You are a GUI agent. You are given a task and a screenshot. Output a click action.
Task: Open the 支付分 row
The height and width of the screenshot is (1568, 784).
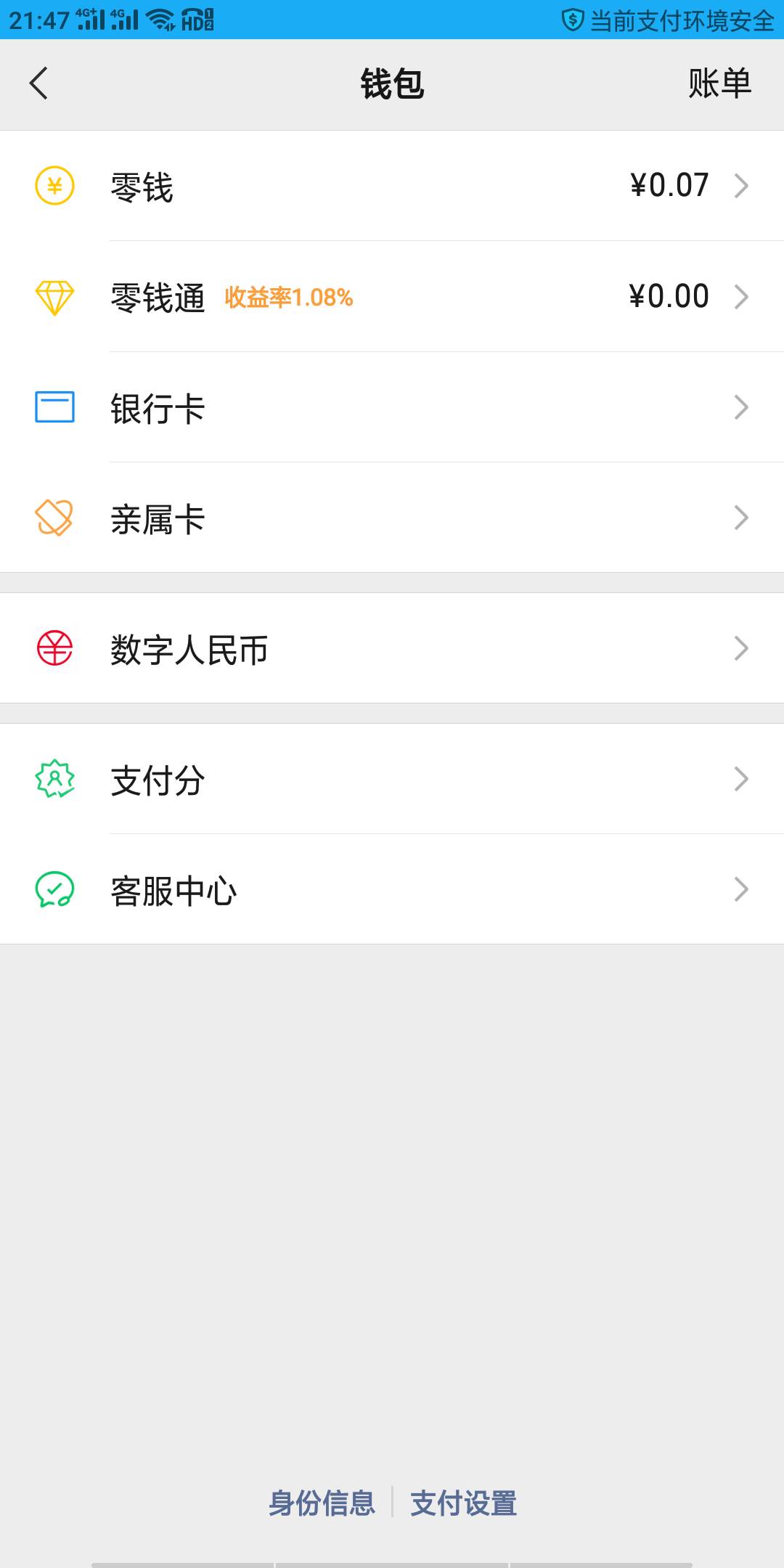pyautogui.click(x=392, y=779)
